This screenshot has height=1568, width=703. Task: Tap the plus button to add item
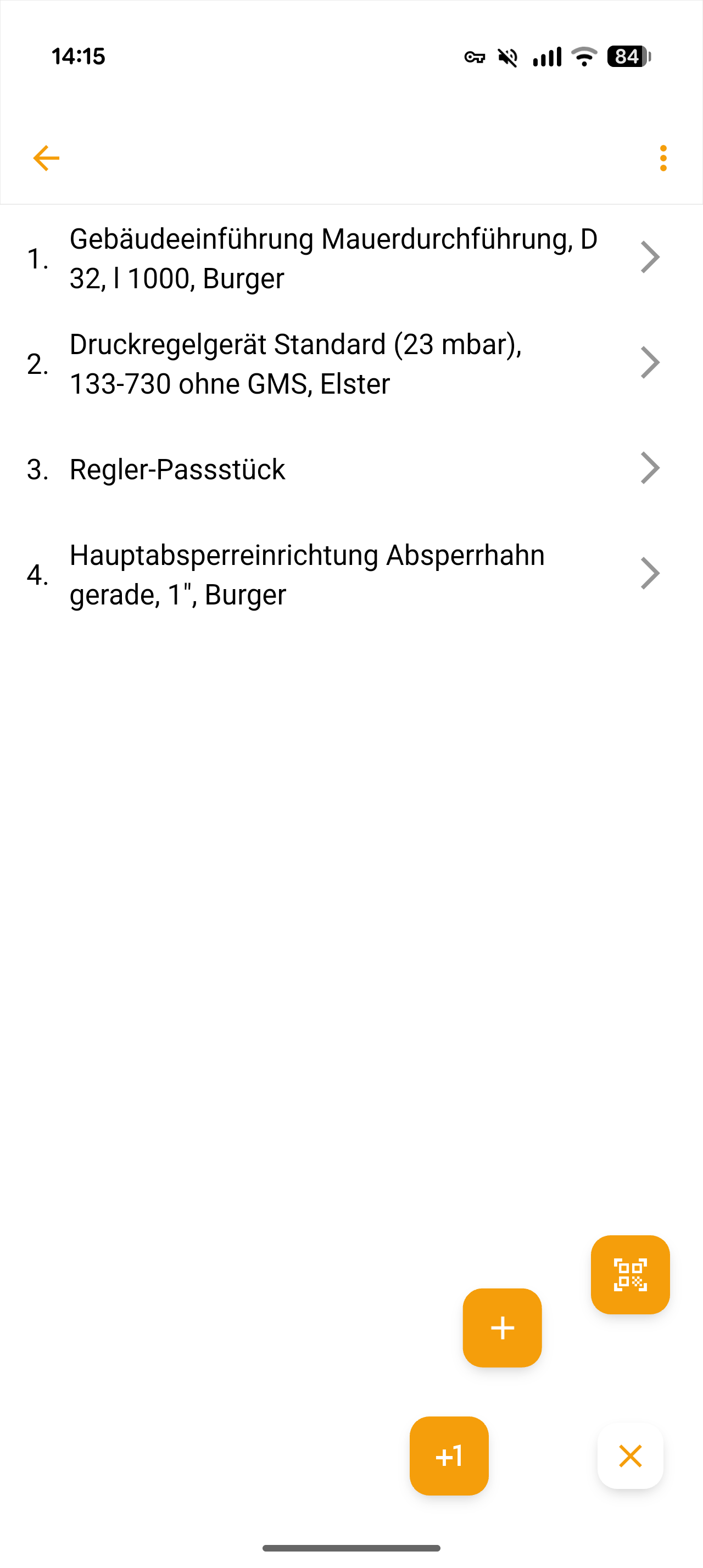[502, 1328]
